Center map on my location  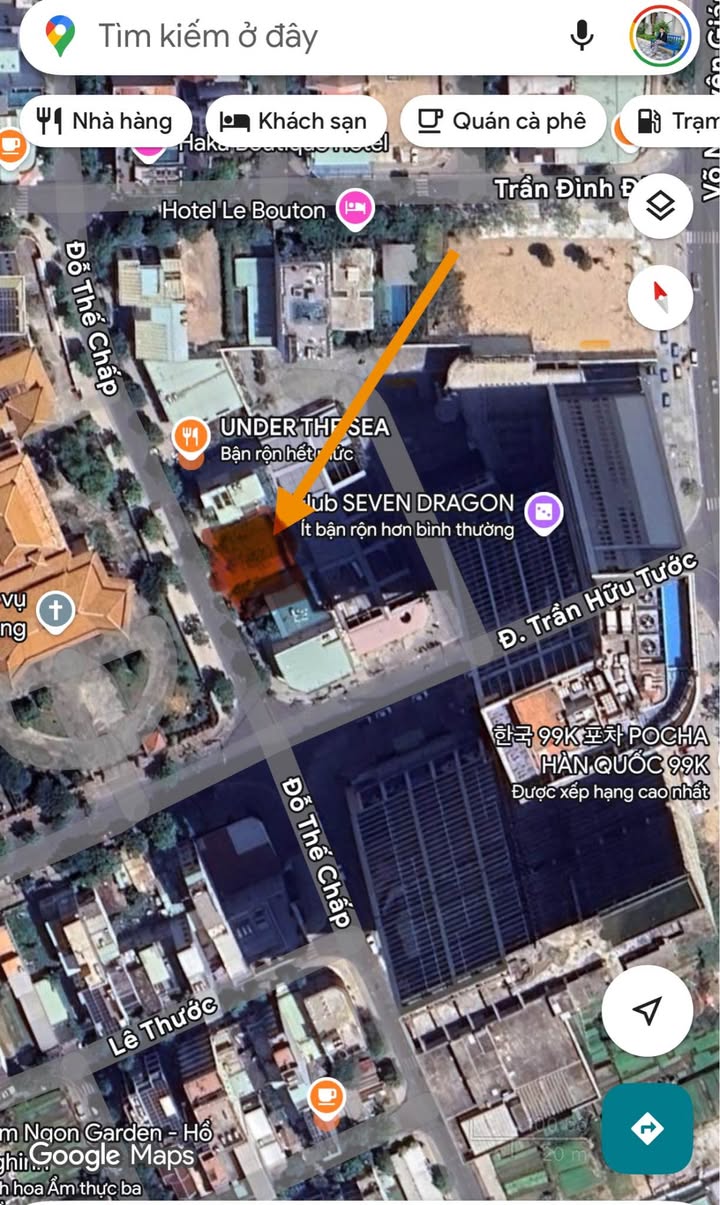pyautogui.click(x=647, y=1011)
